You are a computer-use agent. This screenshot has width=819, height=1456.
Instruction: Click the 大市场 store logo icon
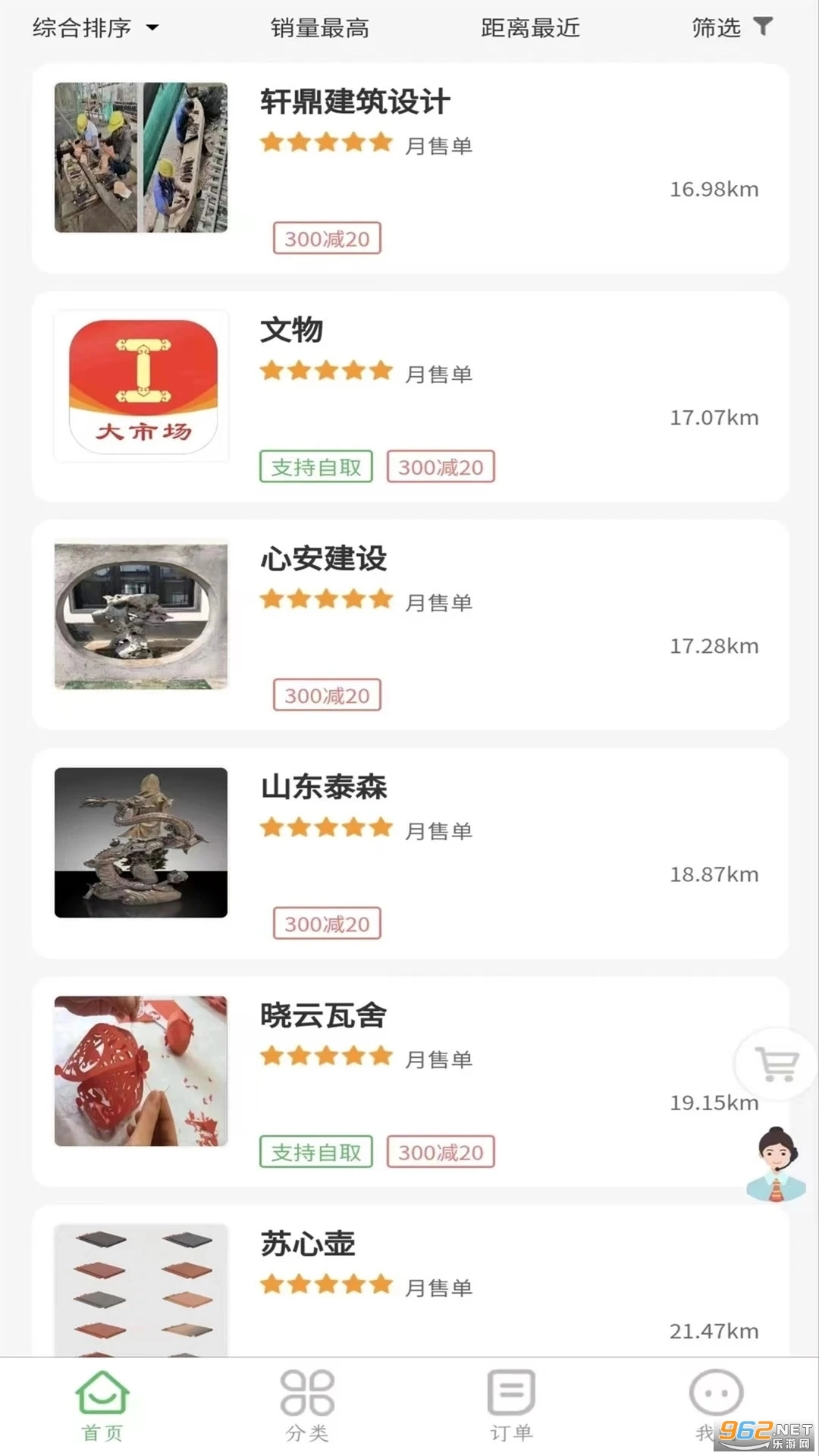(141, 387)
